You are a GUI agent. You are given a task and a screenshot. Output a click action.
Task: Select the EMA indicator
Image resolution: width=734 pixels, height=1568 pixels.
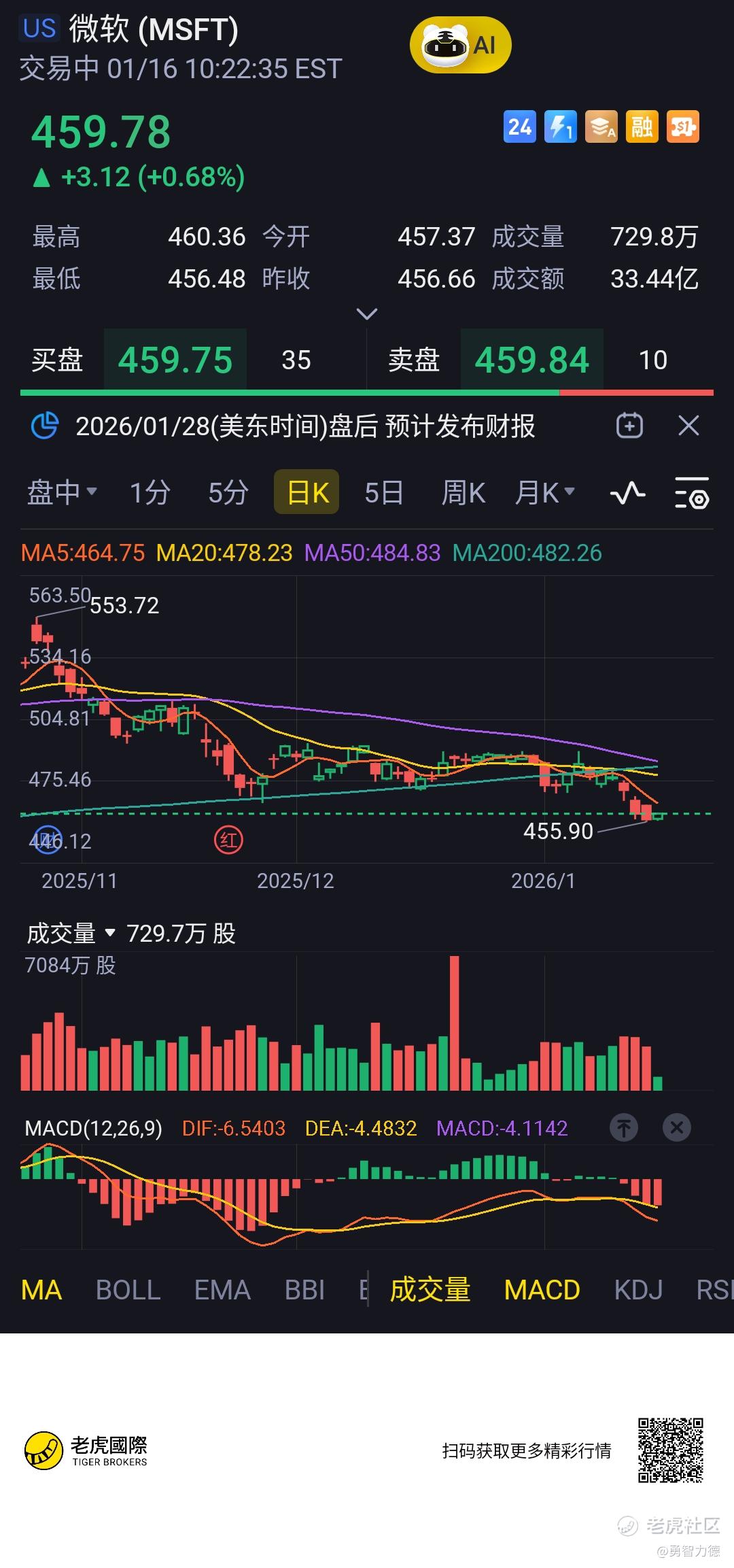tap(222, 1290)
